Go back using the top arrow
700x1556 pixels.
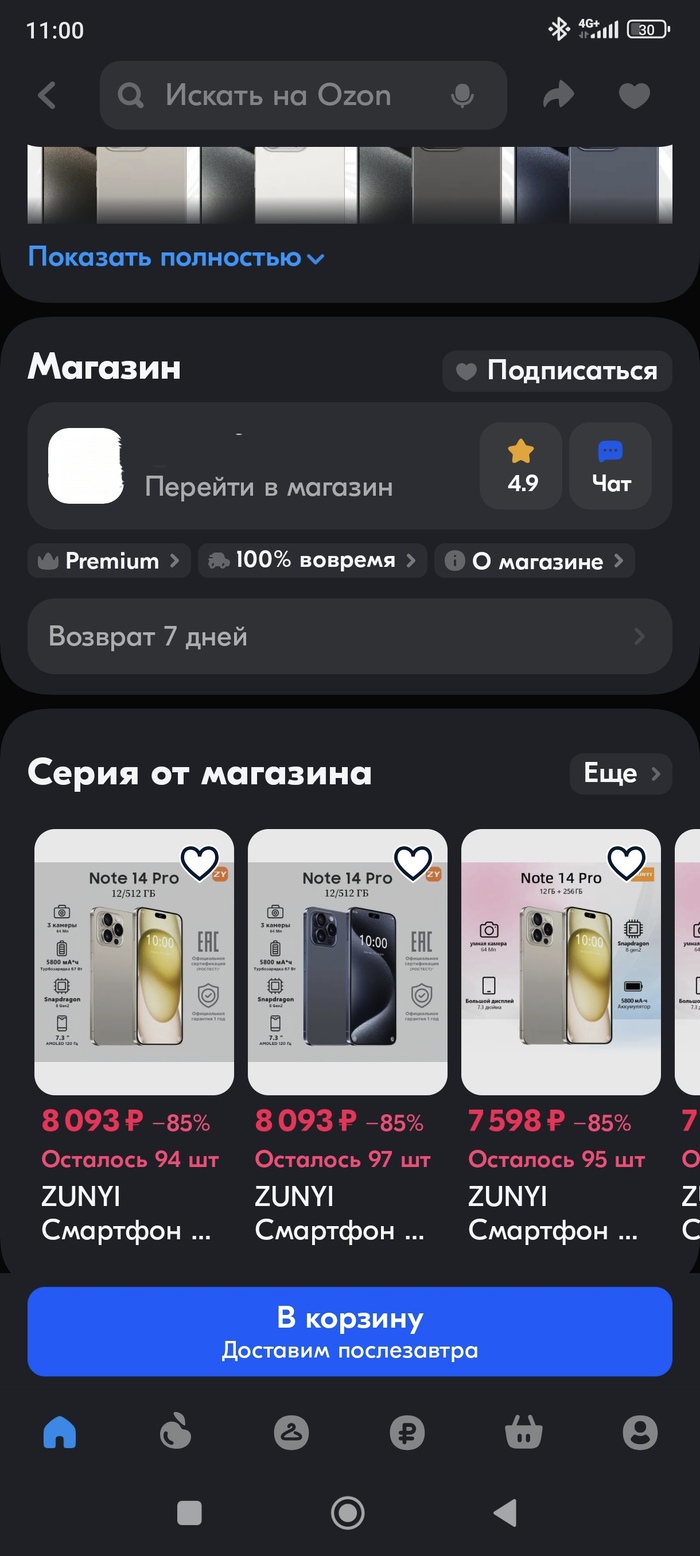[x=47, y=96]
